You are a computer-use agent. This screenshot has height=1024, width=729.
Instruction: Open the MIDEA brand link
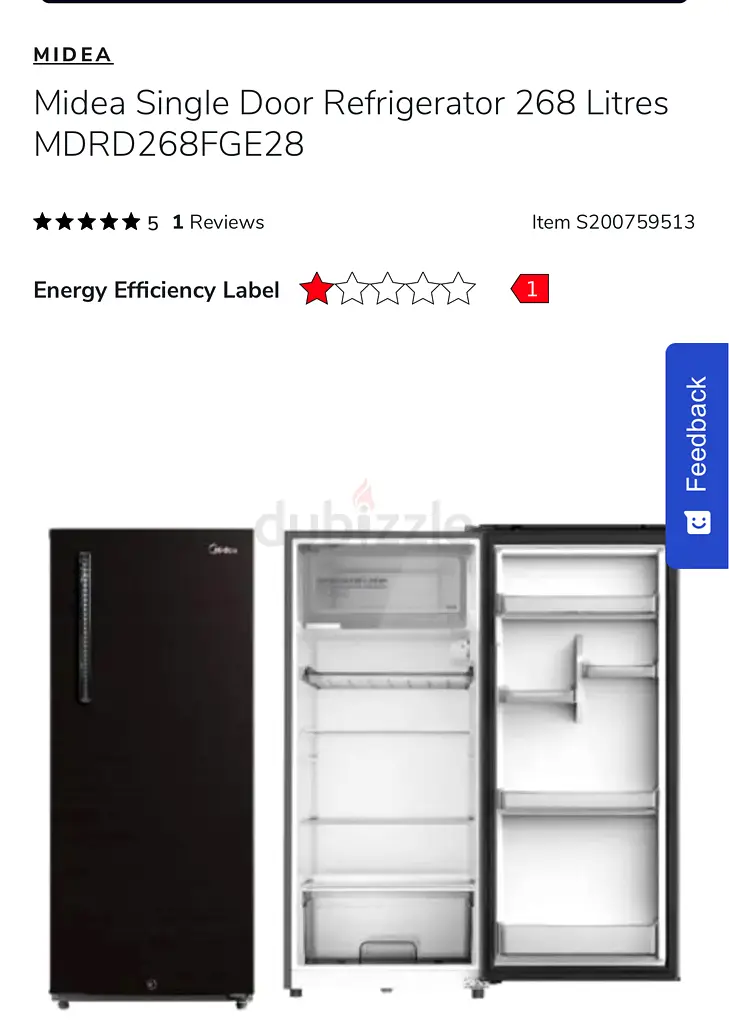coord(73,55)
